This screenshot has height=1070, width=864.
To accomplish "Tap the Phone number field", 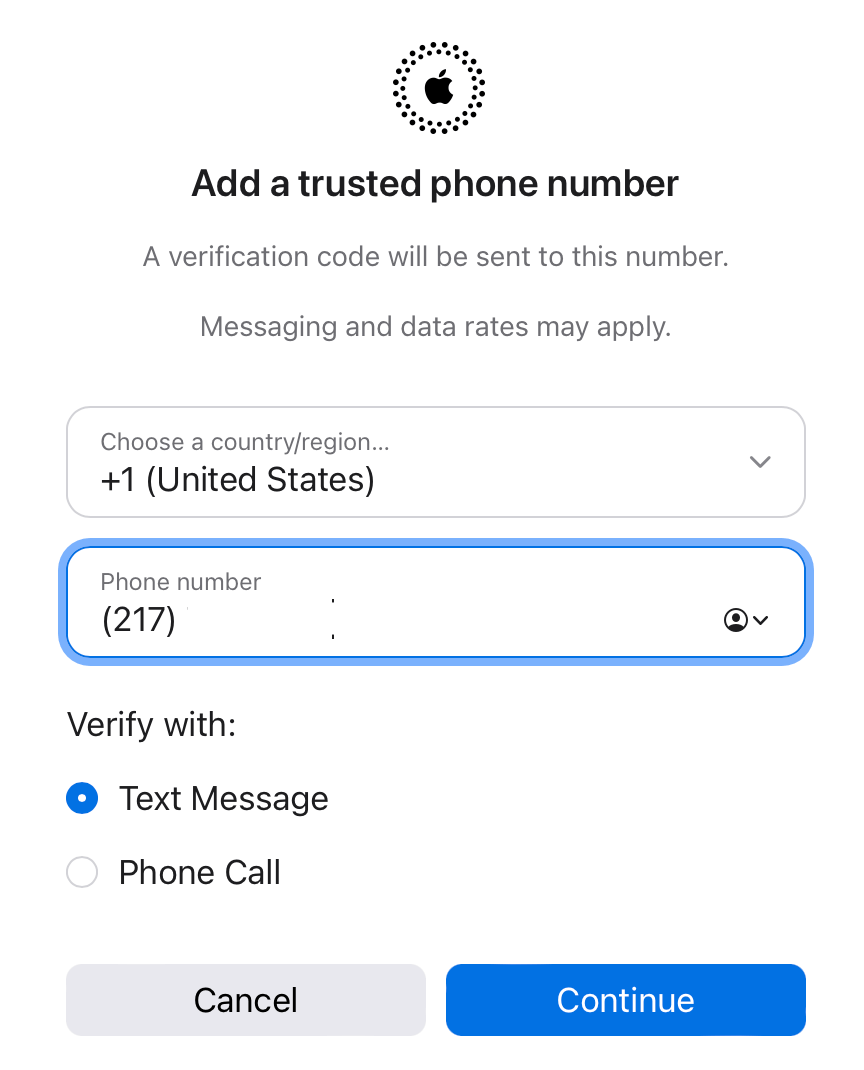I will pos(400,604).
